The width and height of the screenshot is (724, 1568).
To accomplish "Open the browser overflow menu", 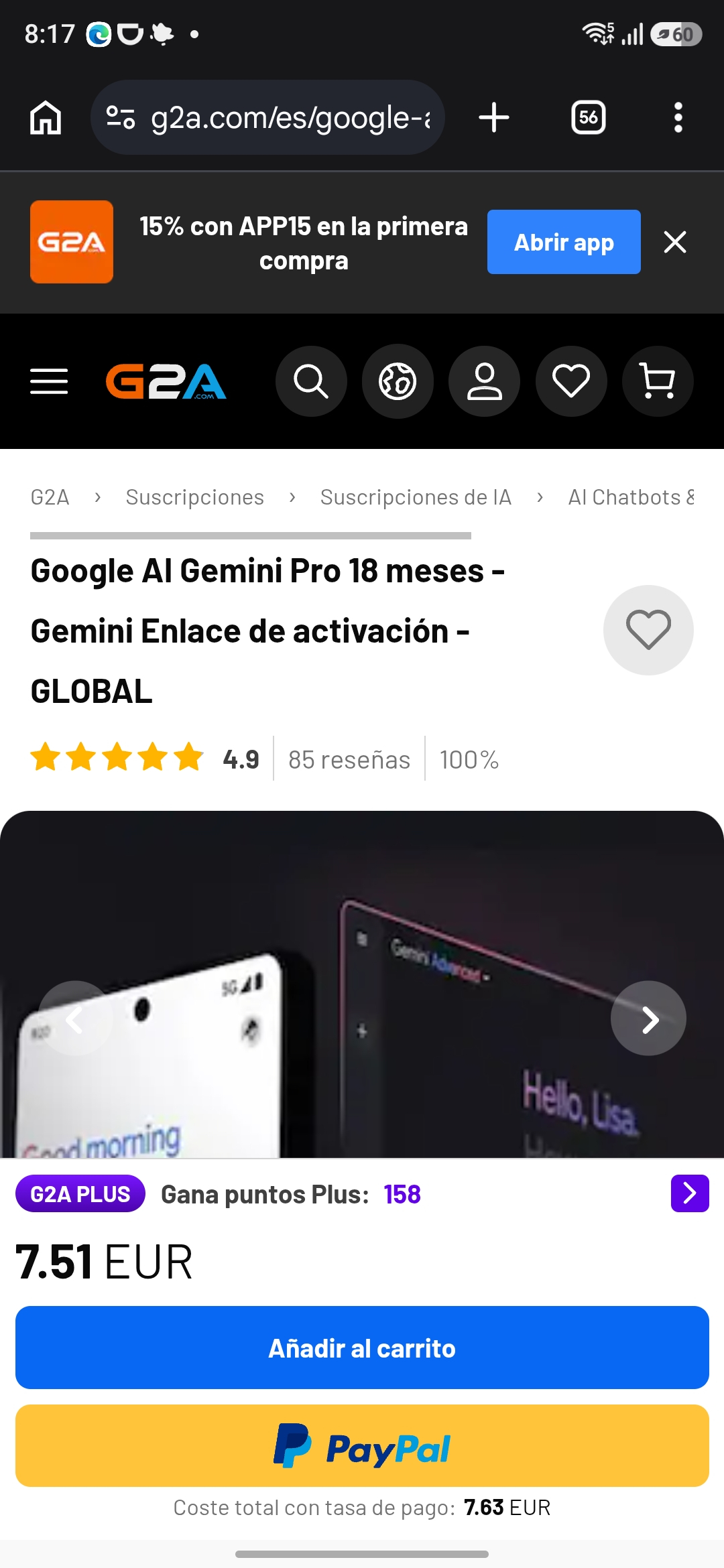I will tap(678, 117).
